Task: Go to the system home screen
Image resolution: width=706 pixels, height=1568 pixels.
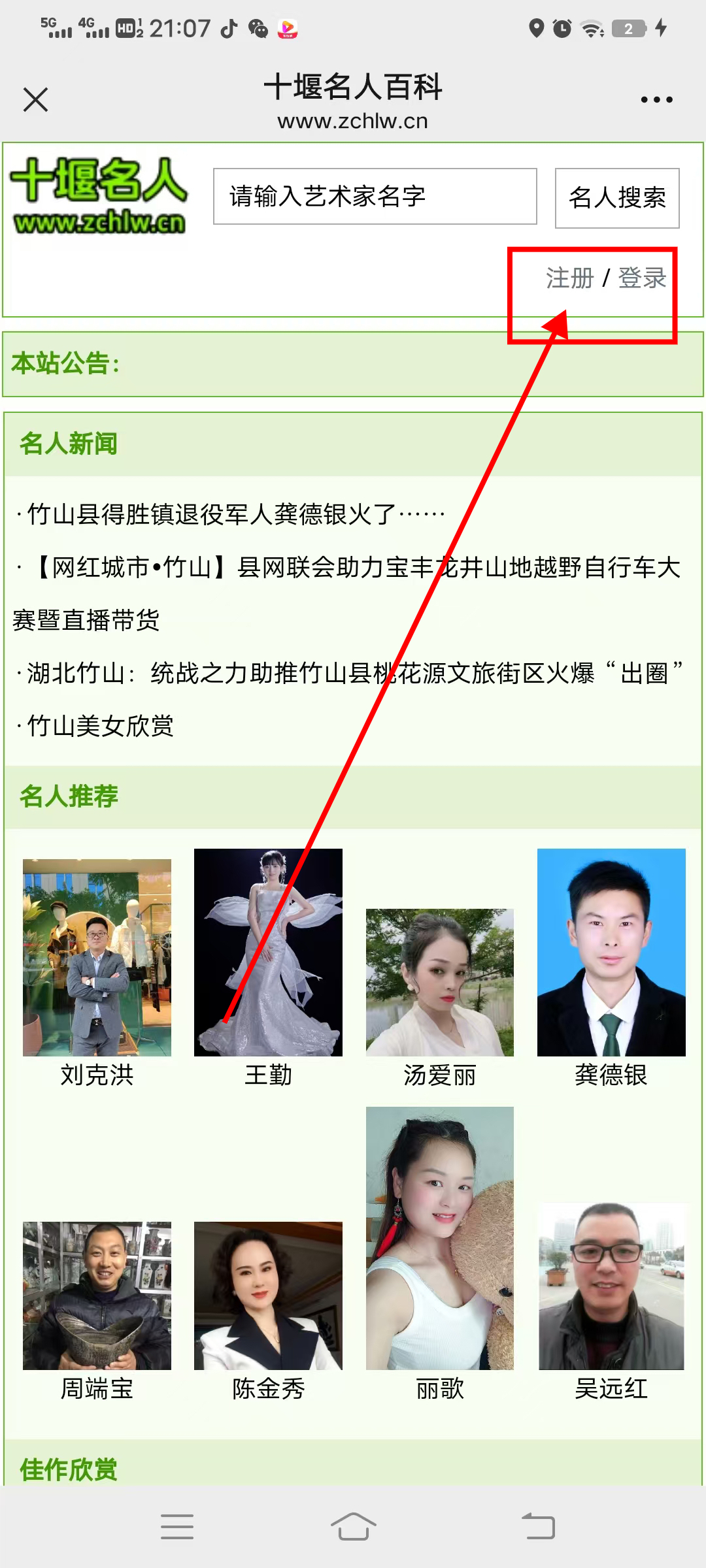Action: pos(353,1527)
